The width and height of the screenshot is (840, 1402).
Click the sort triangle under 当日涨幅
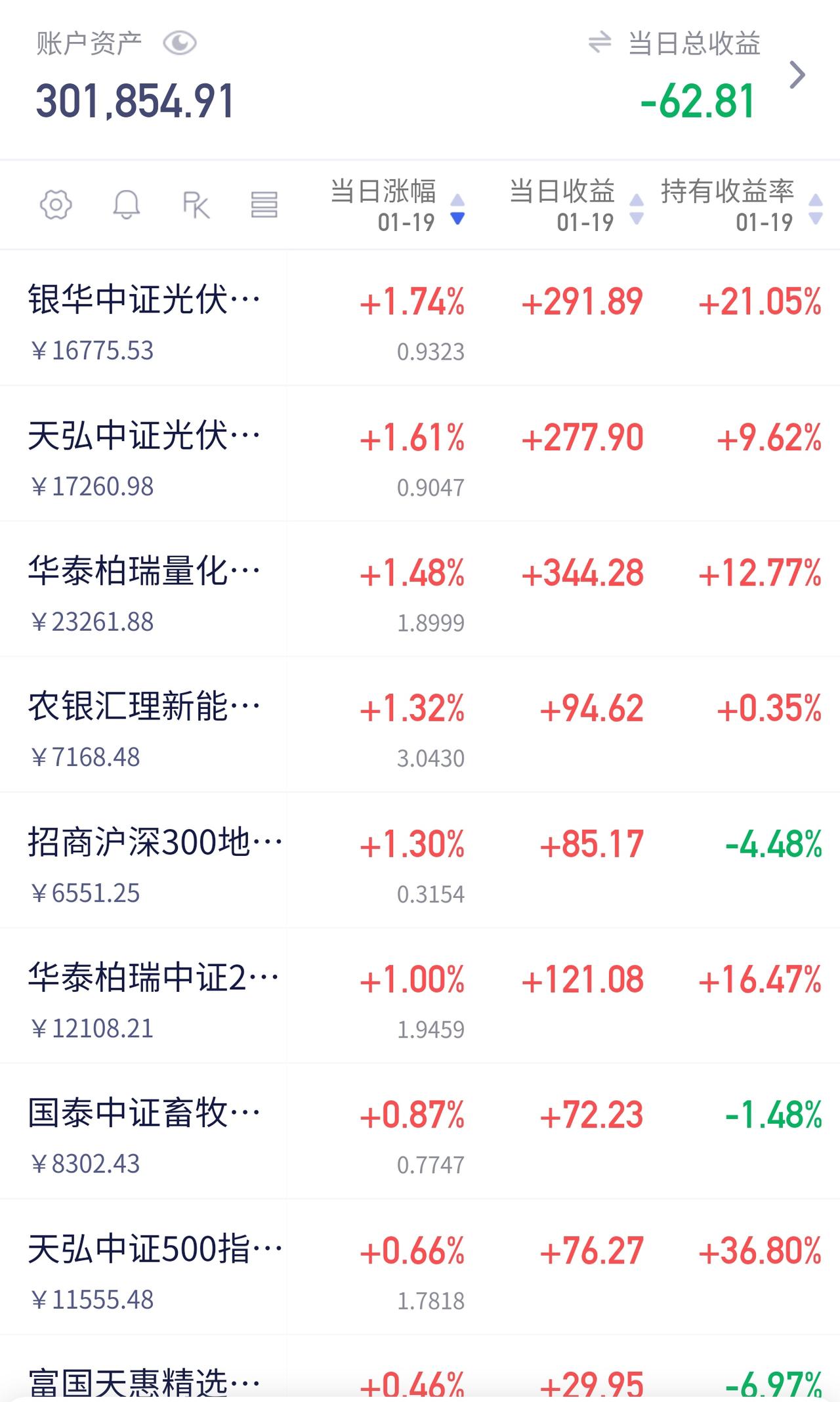458,219
